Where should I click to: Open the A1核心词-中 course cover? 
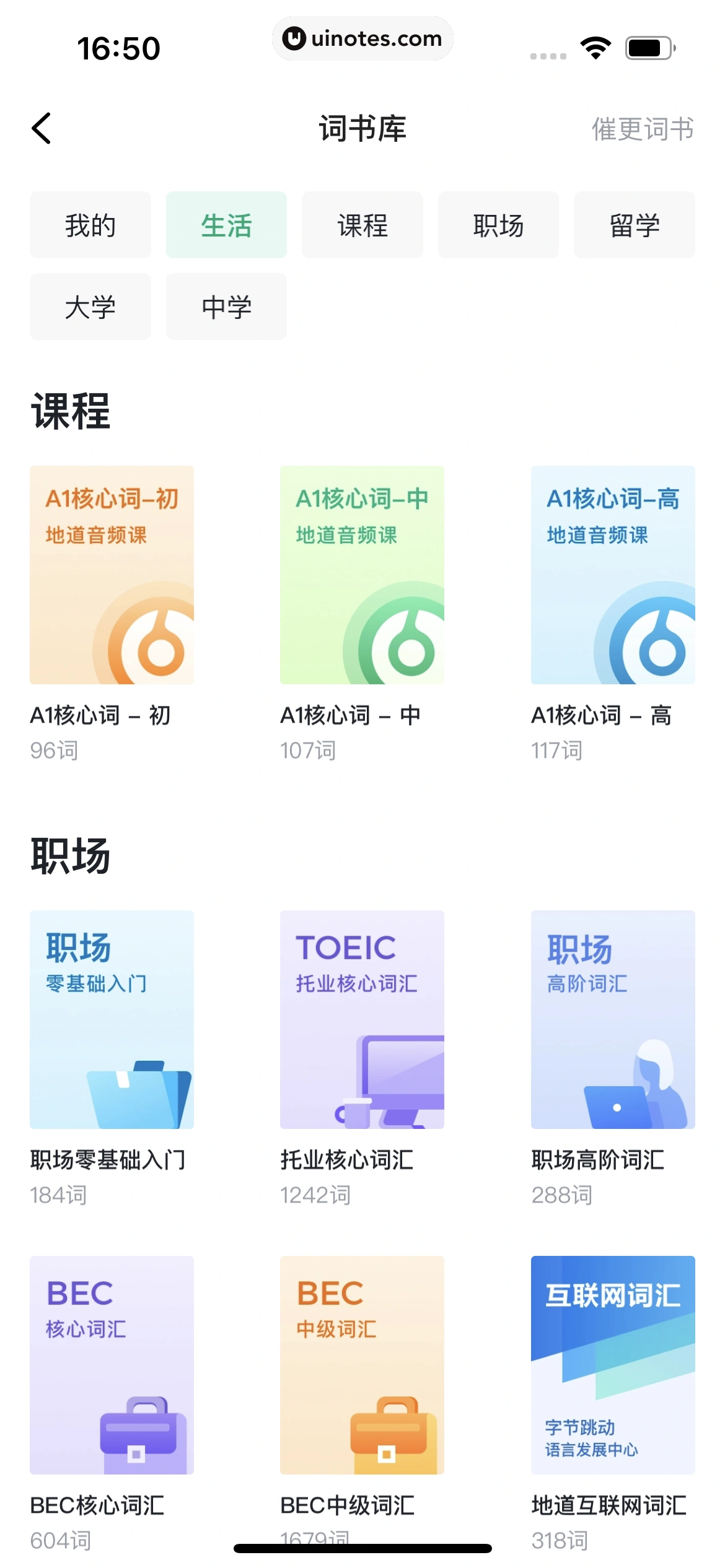(362, 580)
